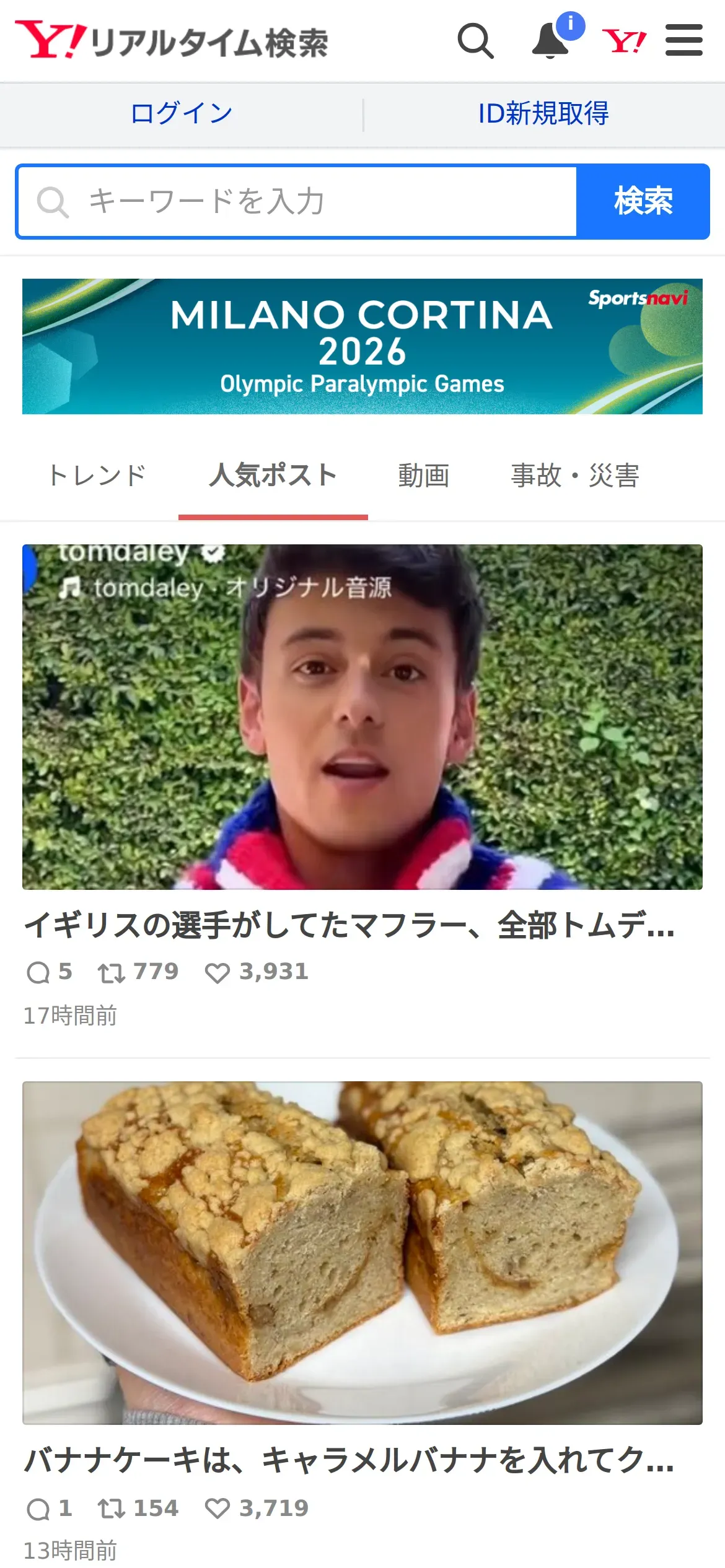Open the search magnifier icon in header
Viewport: 725px width, 1568px height.
475,41
